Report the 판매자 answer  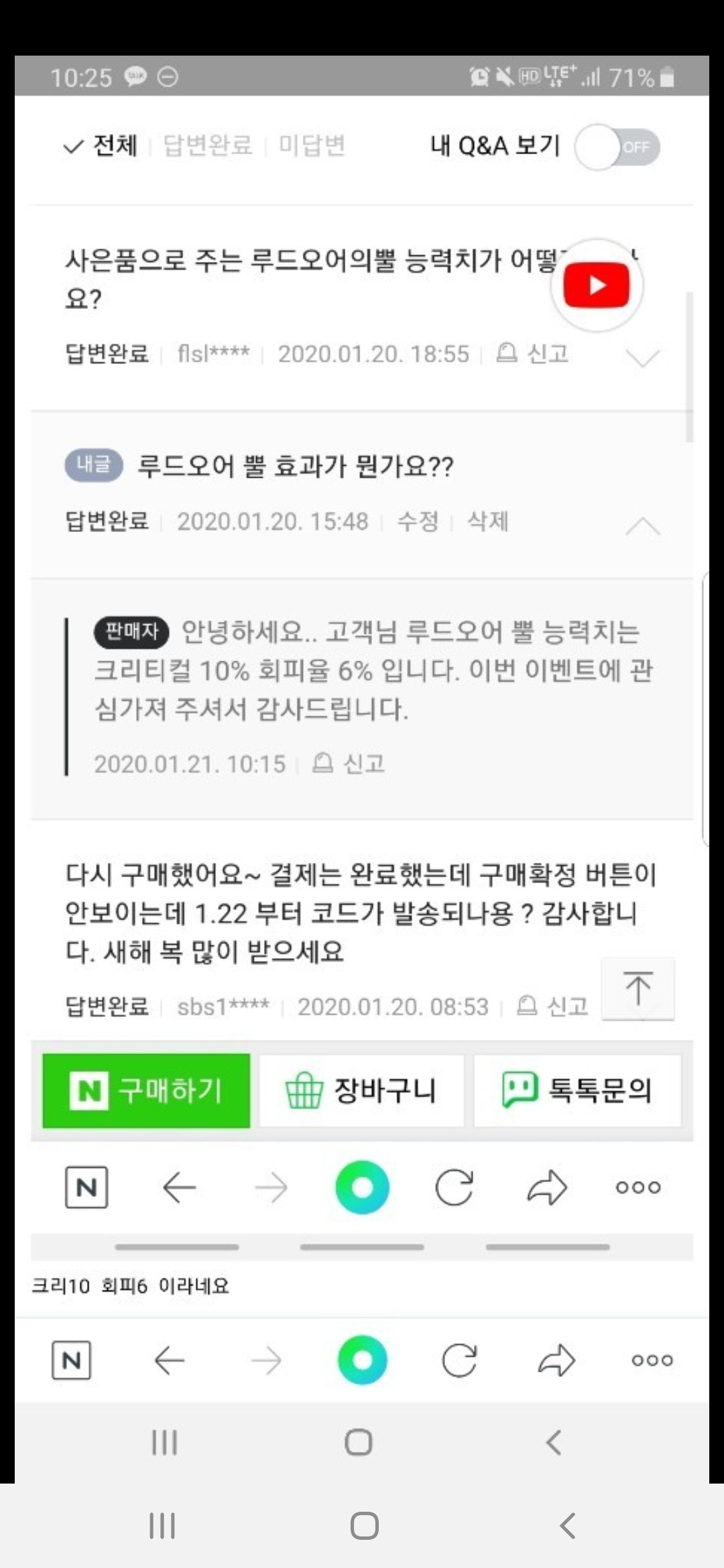tap(349, 763)
